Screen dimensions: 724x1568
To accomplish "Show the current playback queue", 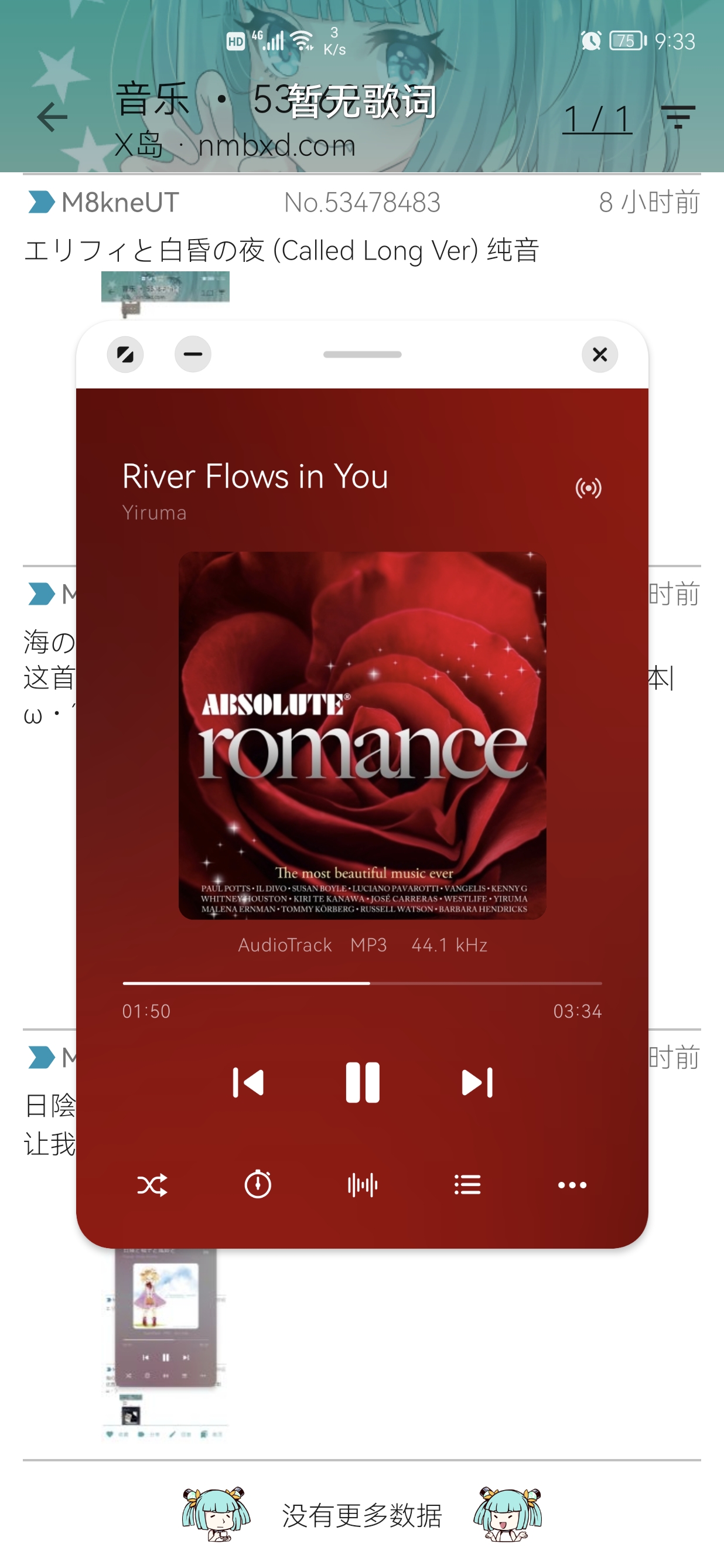I will tap(467, 1185).
